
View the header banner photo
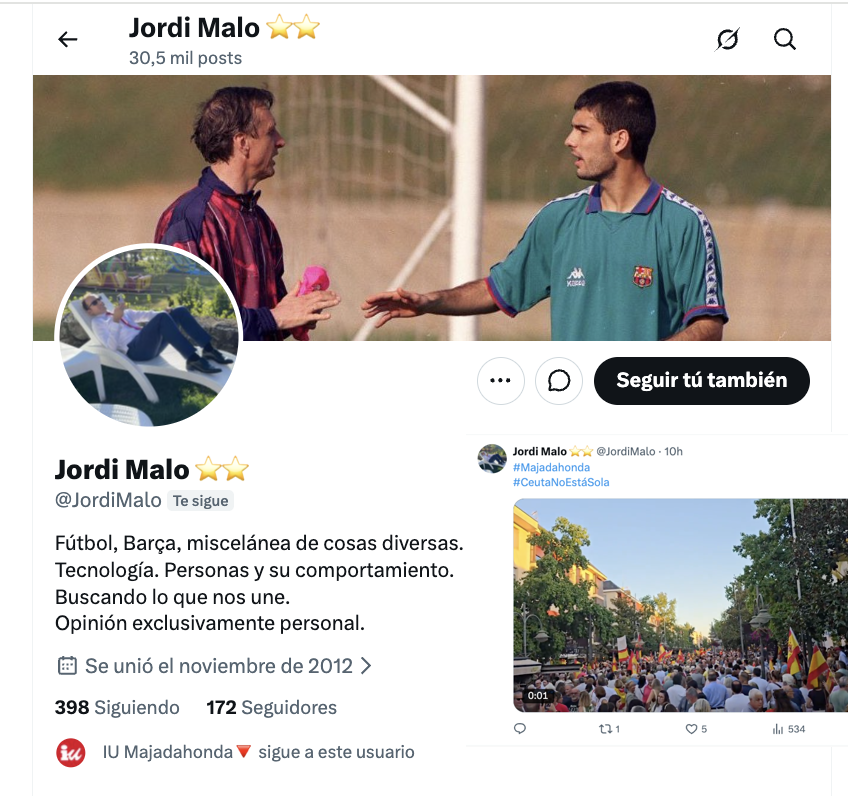(432, 208)
